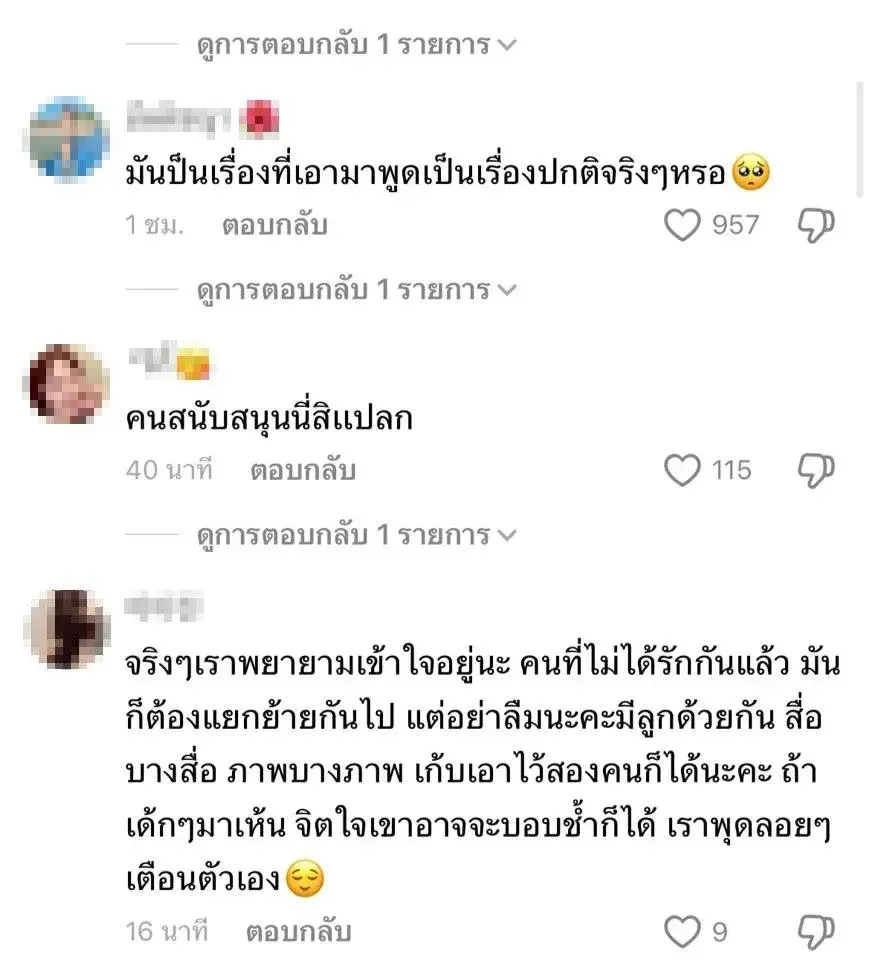Show the 1 reply under "คนสนับสนุนนี่สิแปลก"
The image size is (870, 960).
pos(355,535)
